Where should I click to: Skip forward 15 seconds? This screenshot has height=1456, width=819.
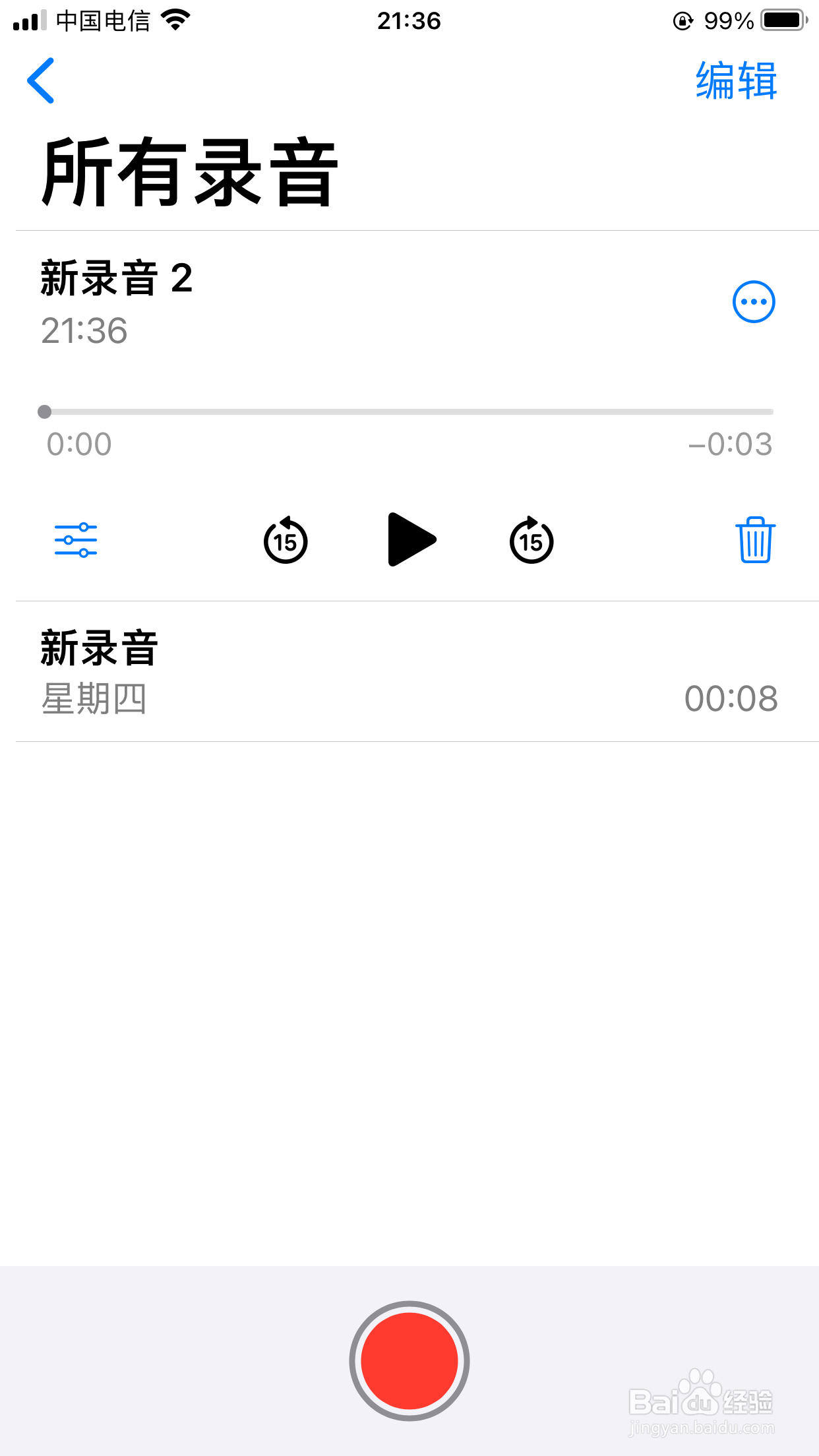coord(531,541)
